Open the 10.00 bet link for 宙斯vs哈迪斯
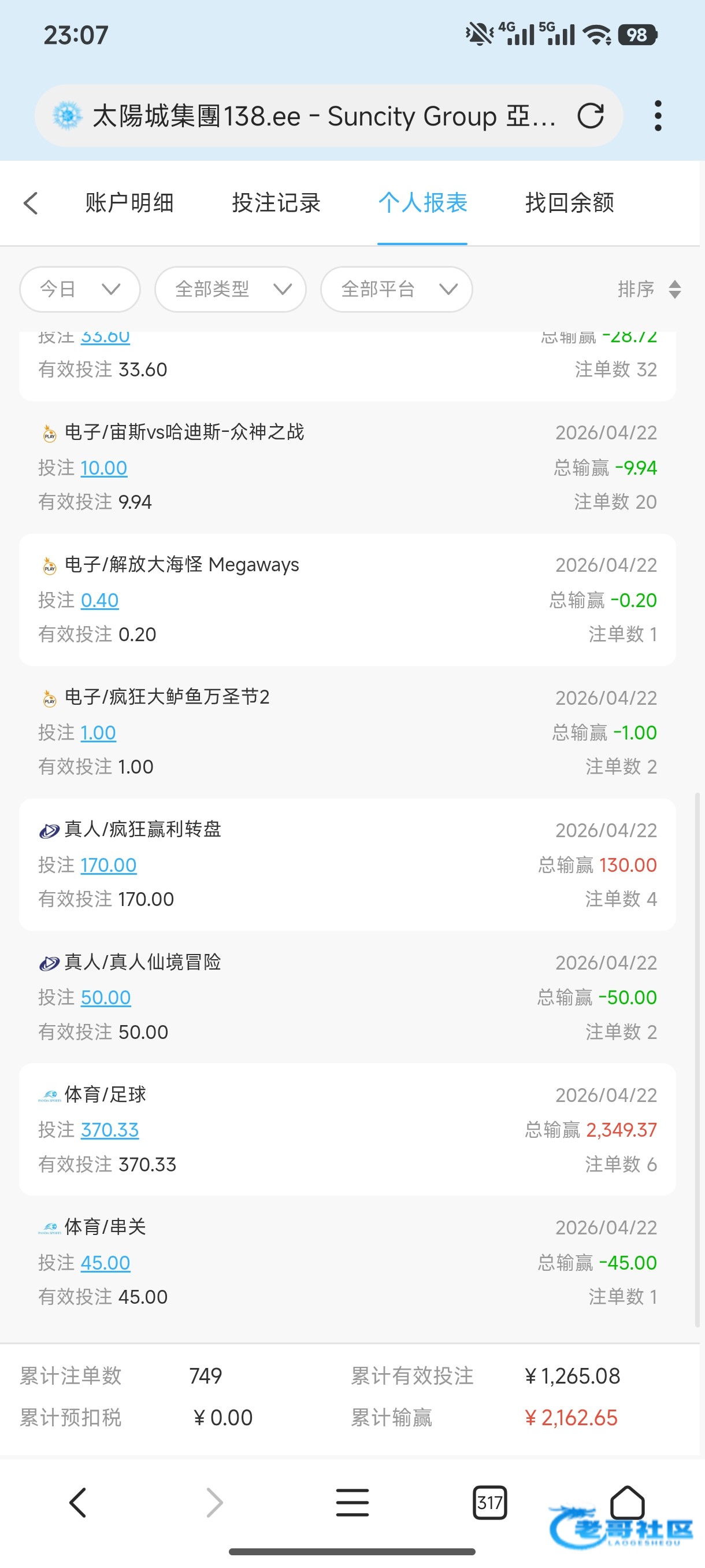705x1568 pixels. tap(103, 468)
